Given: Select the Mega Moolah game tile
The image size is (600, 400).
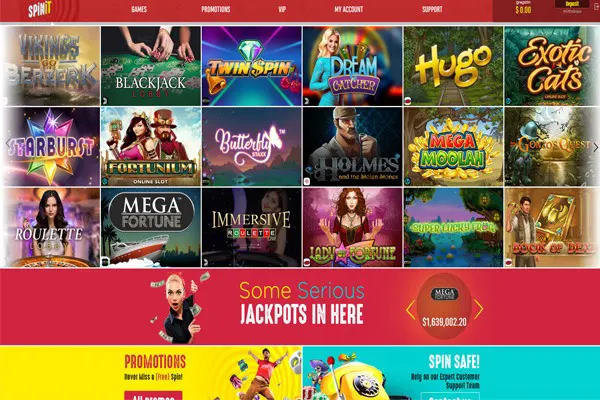Looking at the screenshot, I should point(453,146).
